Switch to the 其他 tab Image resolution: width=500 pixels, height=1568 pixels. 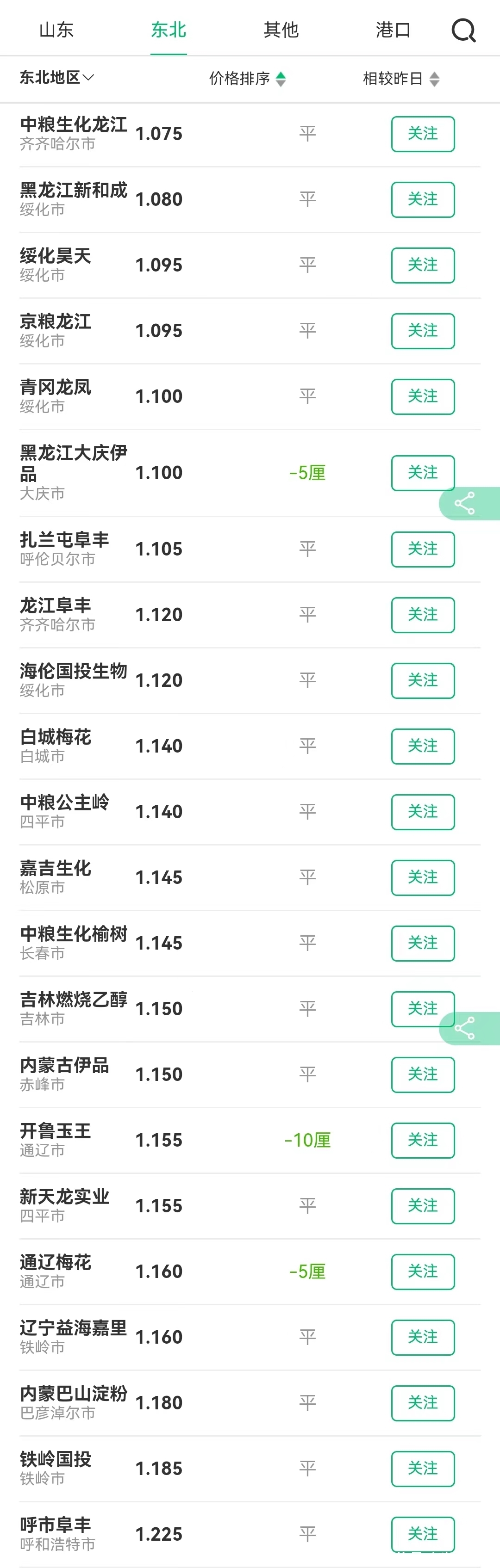point(281,30)
